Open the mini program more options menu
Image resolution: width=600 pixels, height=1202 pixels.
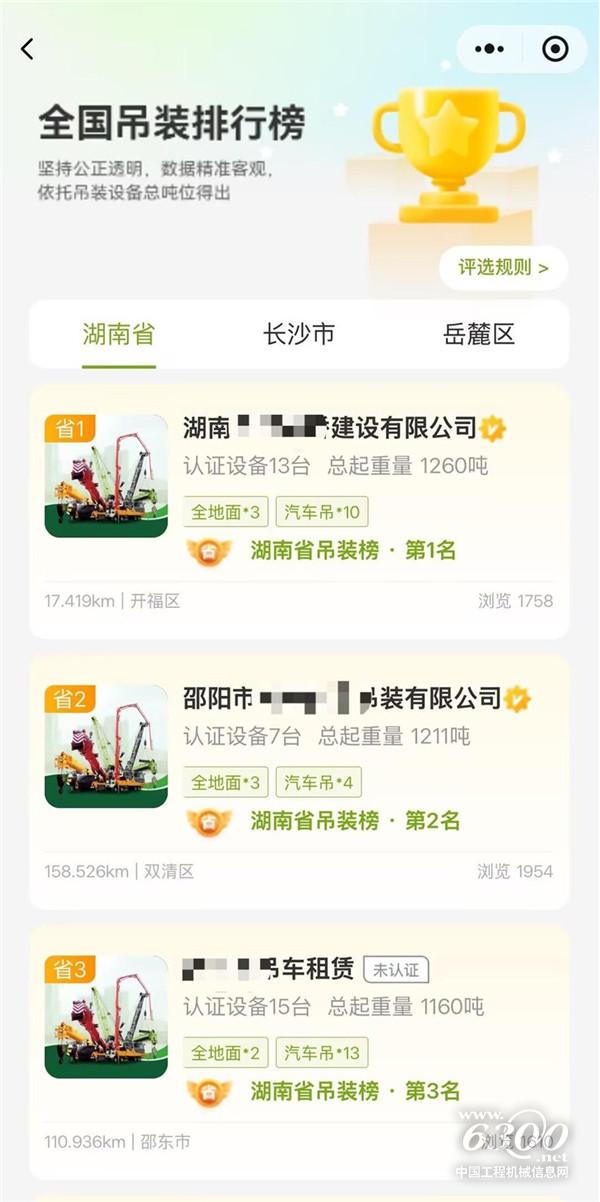[489, 48]
